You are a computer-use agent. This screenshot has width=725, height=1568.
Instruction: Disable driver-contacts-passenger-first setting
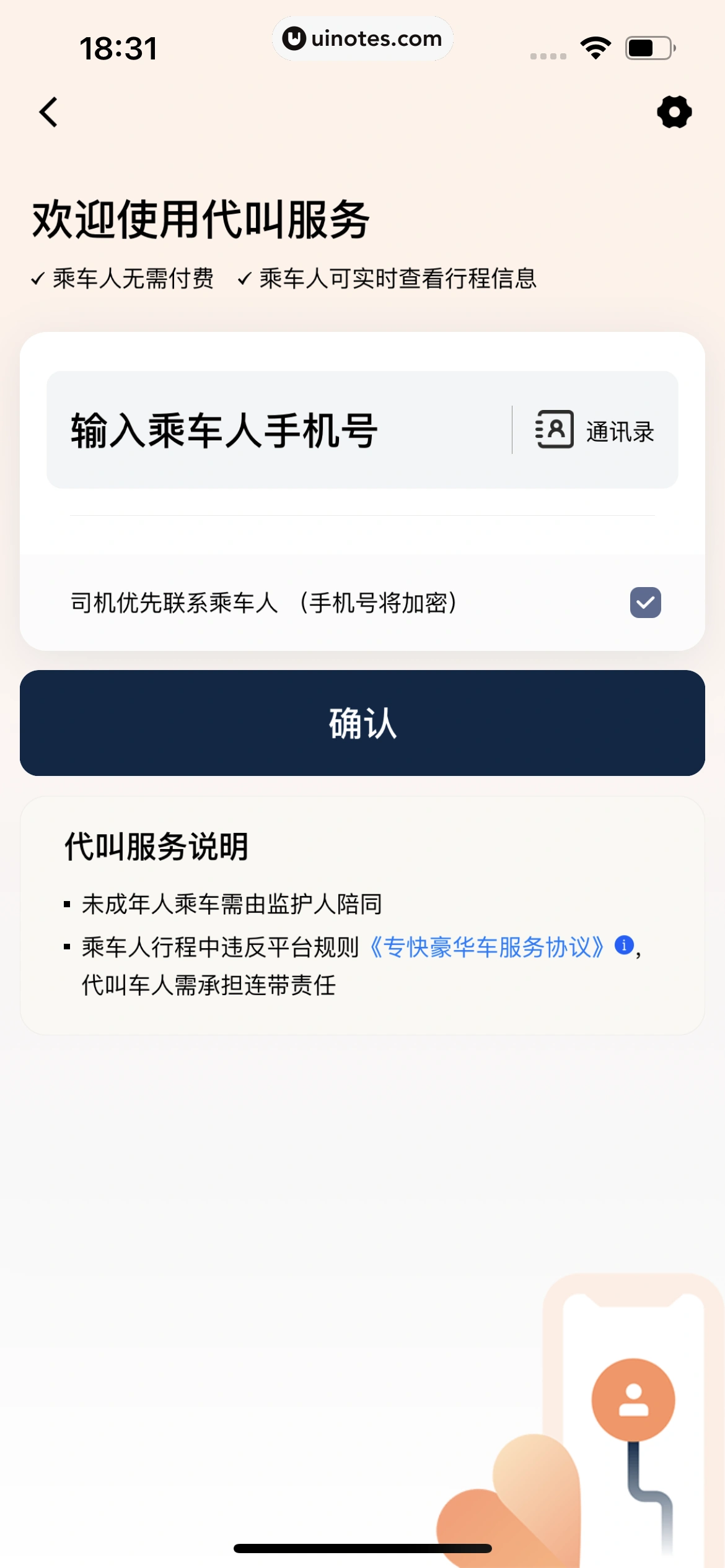pyautogui.click(x=646, y=601)
